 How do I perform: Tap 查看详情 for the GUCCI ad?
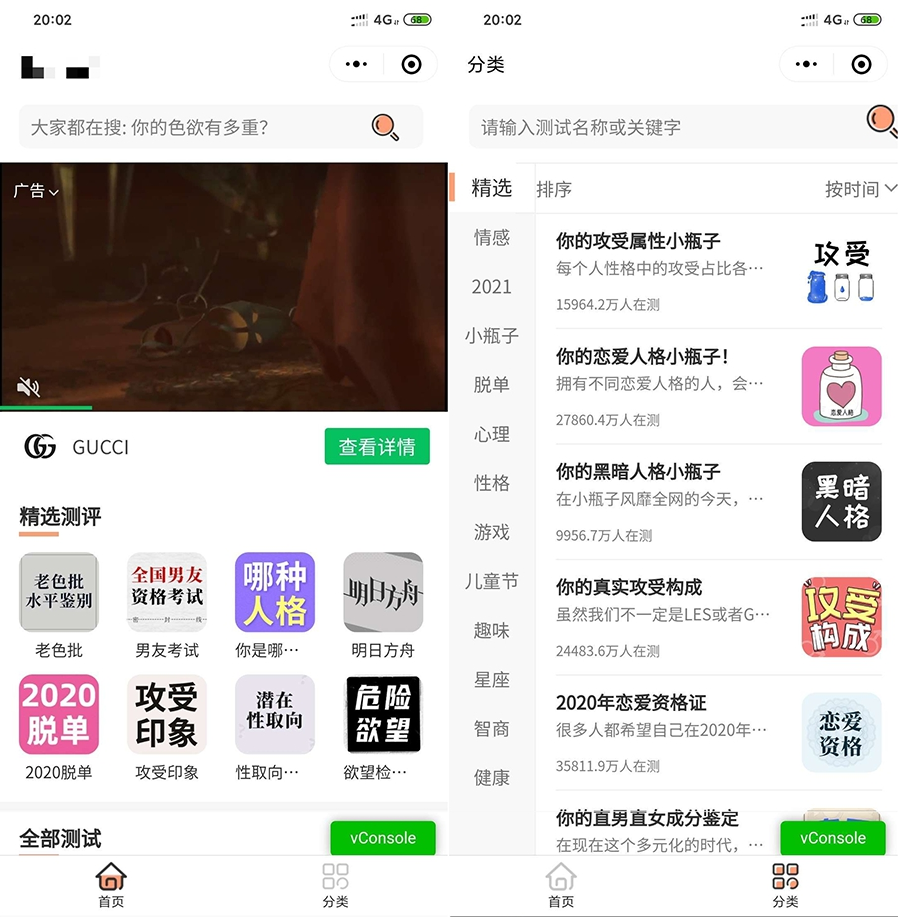point(377,447)
